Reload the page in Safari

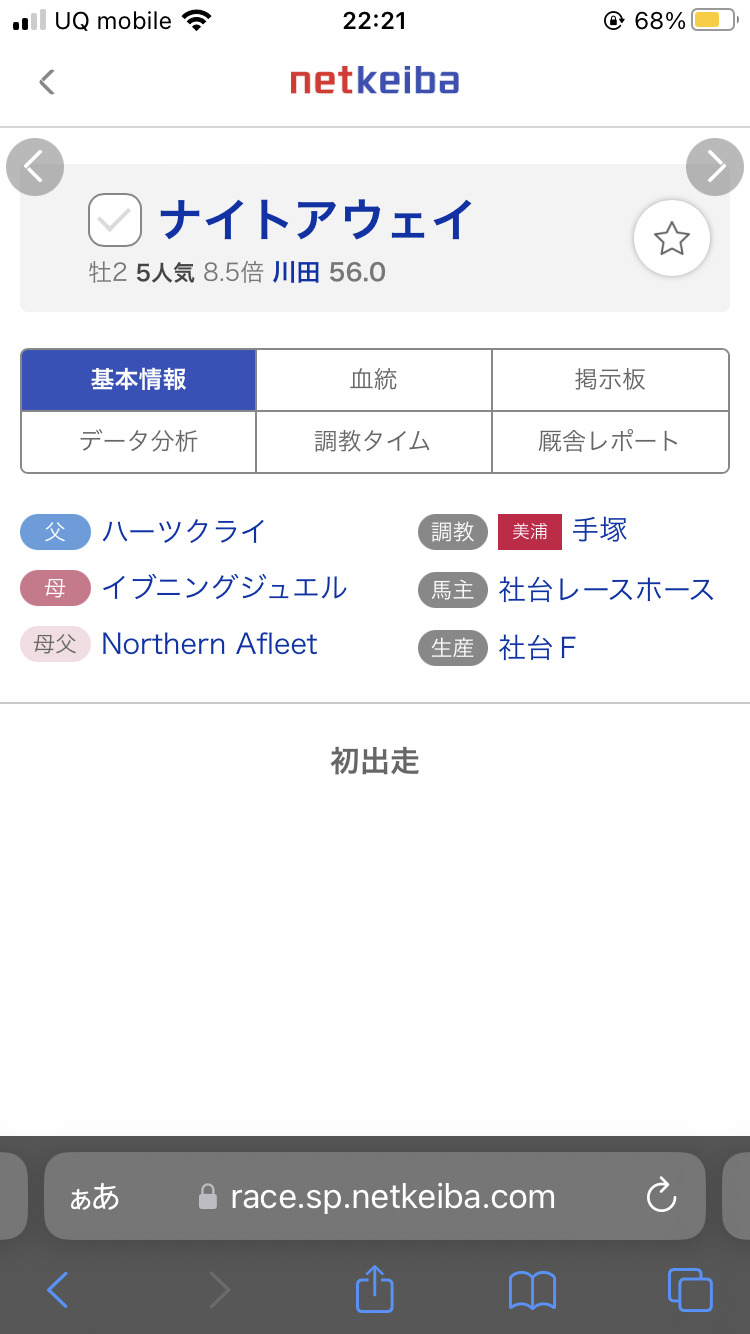click(661, 1196)
